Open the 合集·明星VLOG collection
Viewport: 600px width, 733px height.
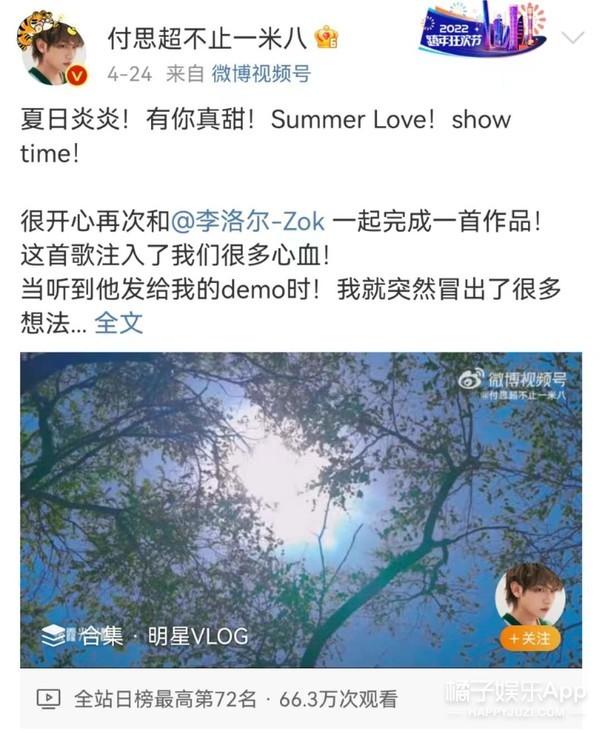[145, 636]
